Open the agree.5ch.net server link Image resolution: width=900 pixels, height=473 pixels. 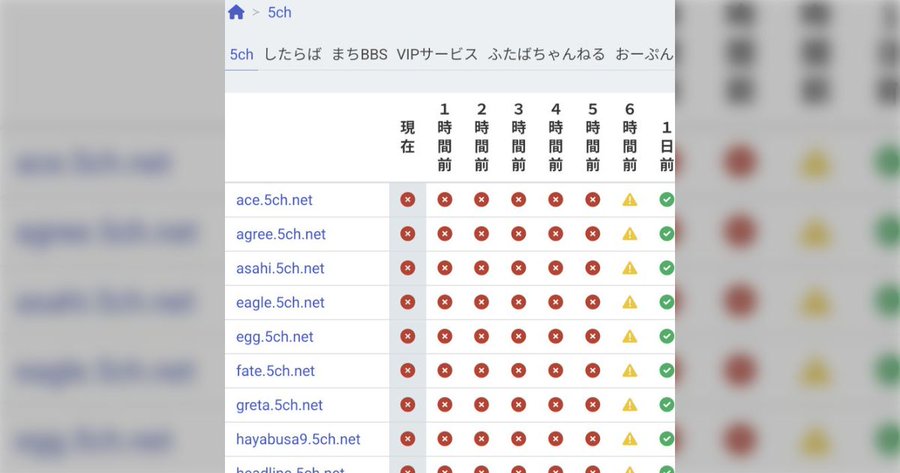[x=281, y=234]
